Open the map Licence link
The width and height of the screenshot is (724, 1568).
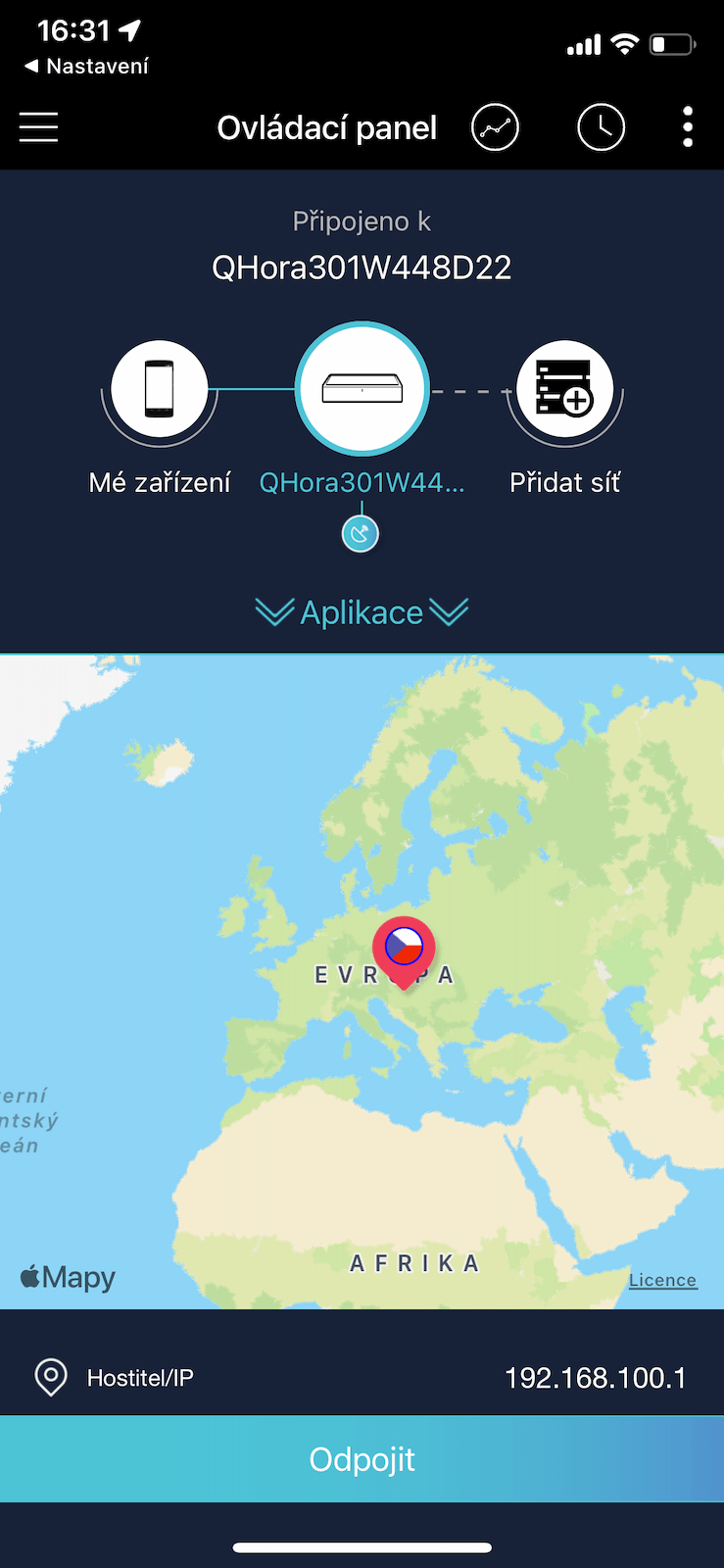tap(662, 1280)
